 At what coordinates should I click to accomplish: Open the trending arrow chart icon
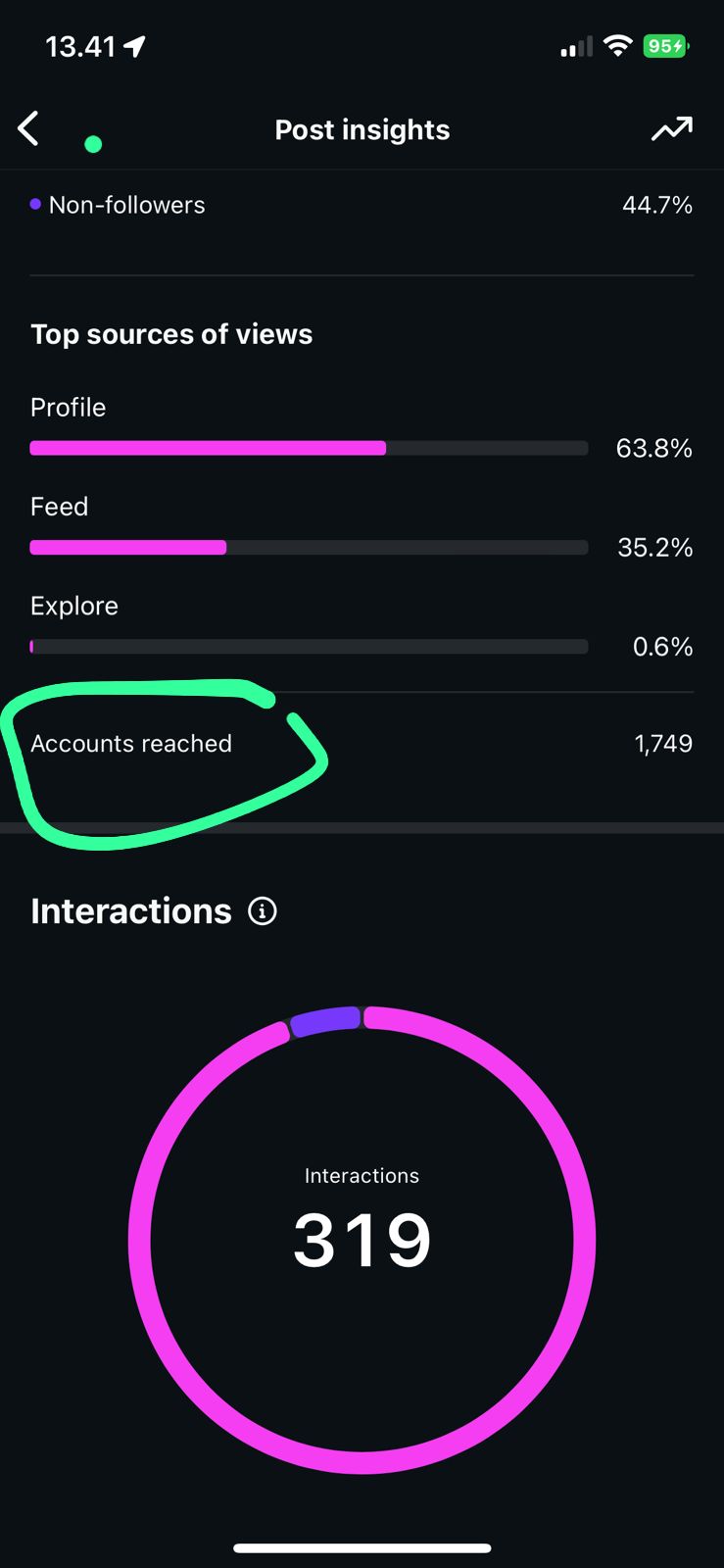(672, 128)
